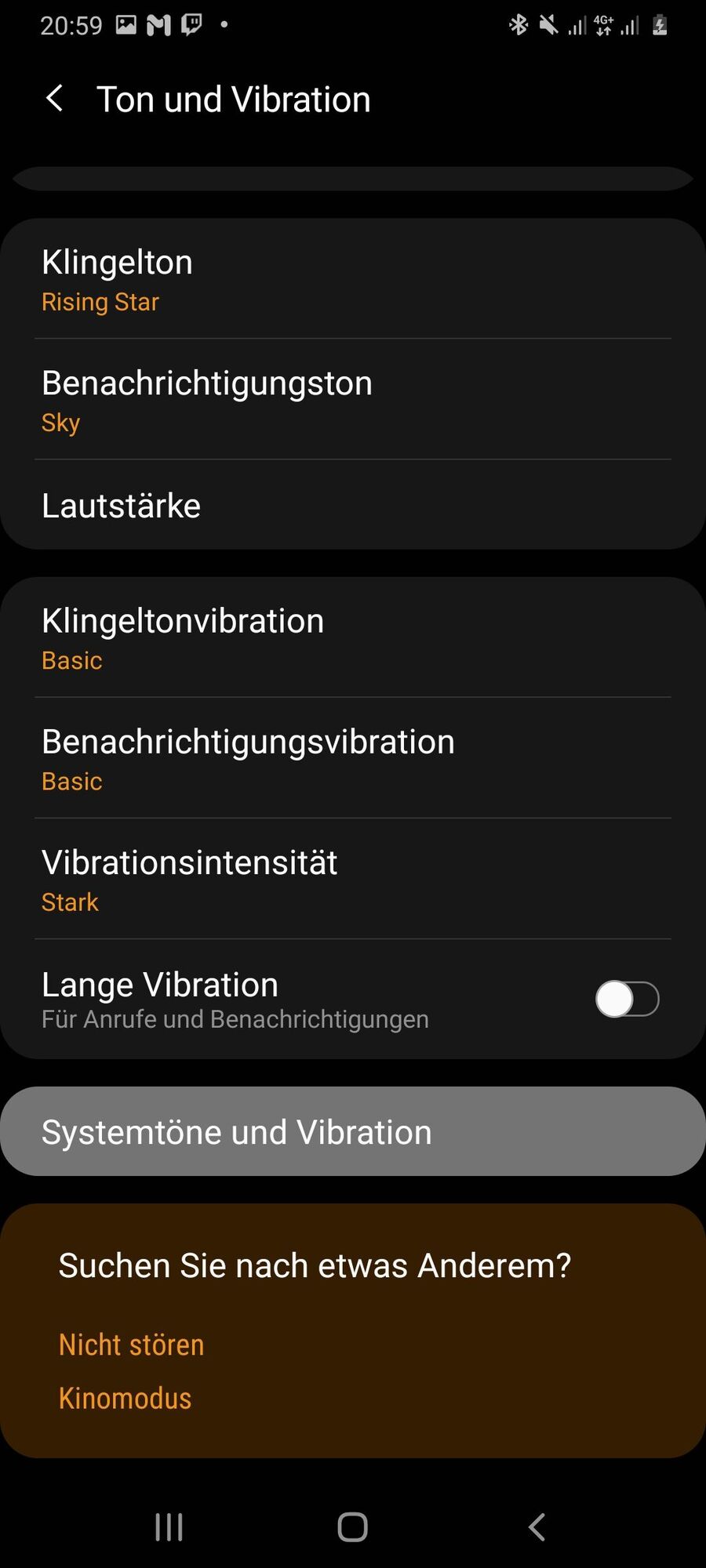Go to the home screen
The width and height of the screenshot is (706, 1568).
click(x=352, y=1527)
